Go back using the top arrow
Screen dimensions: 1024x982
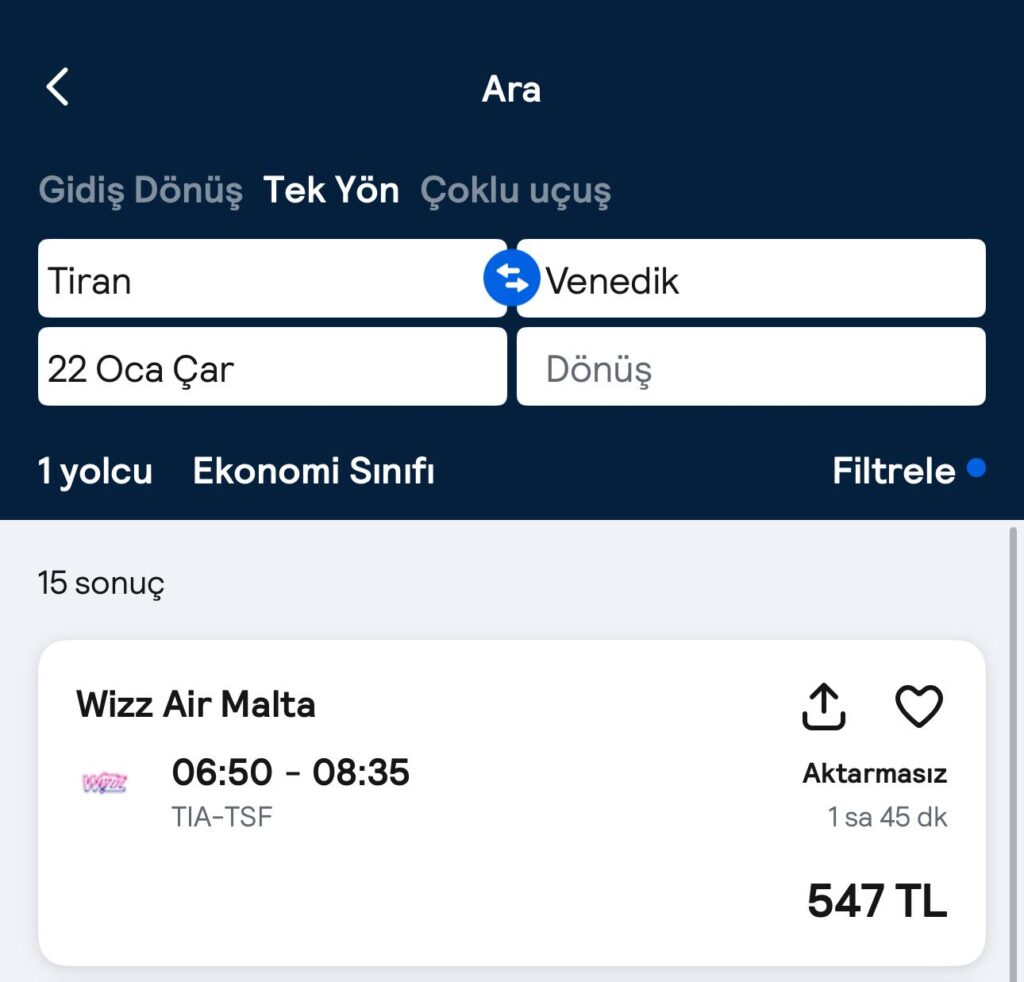tap(58, 88)
